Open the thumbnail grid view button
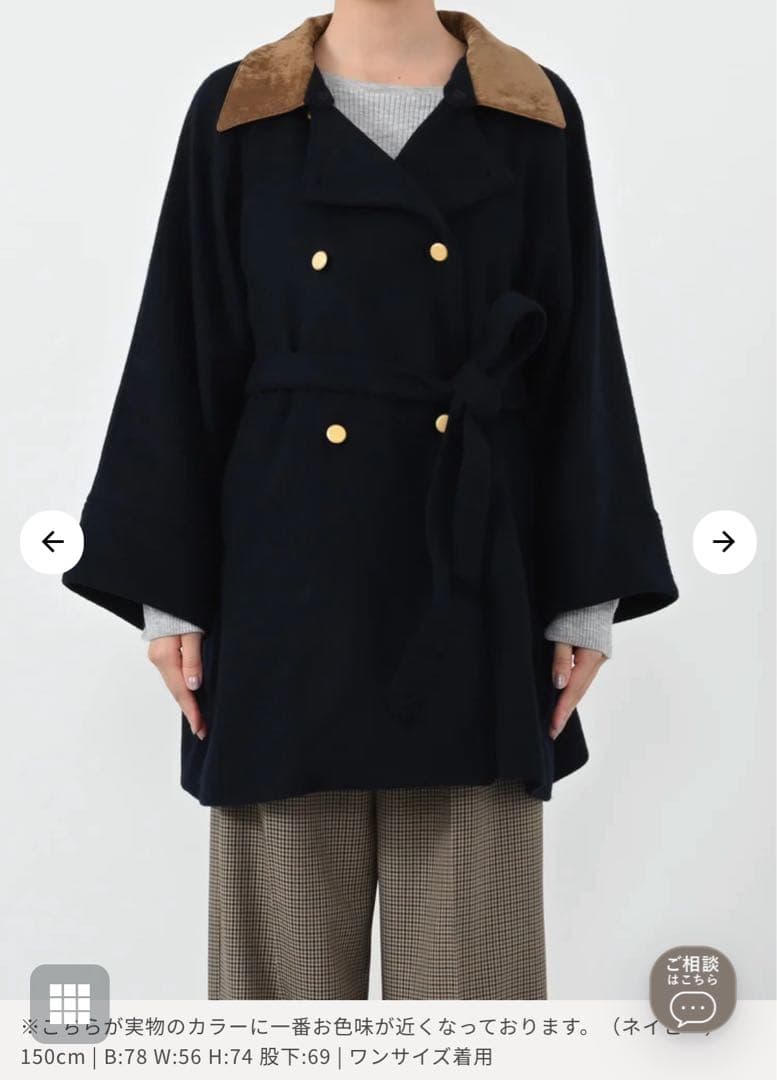The image size is (777, 1080). 69,1003
